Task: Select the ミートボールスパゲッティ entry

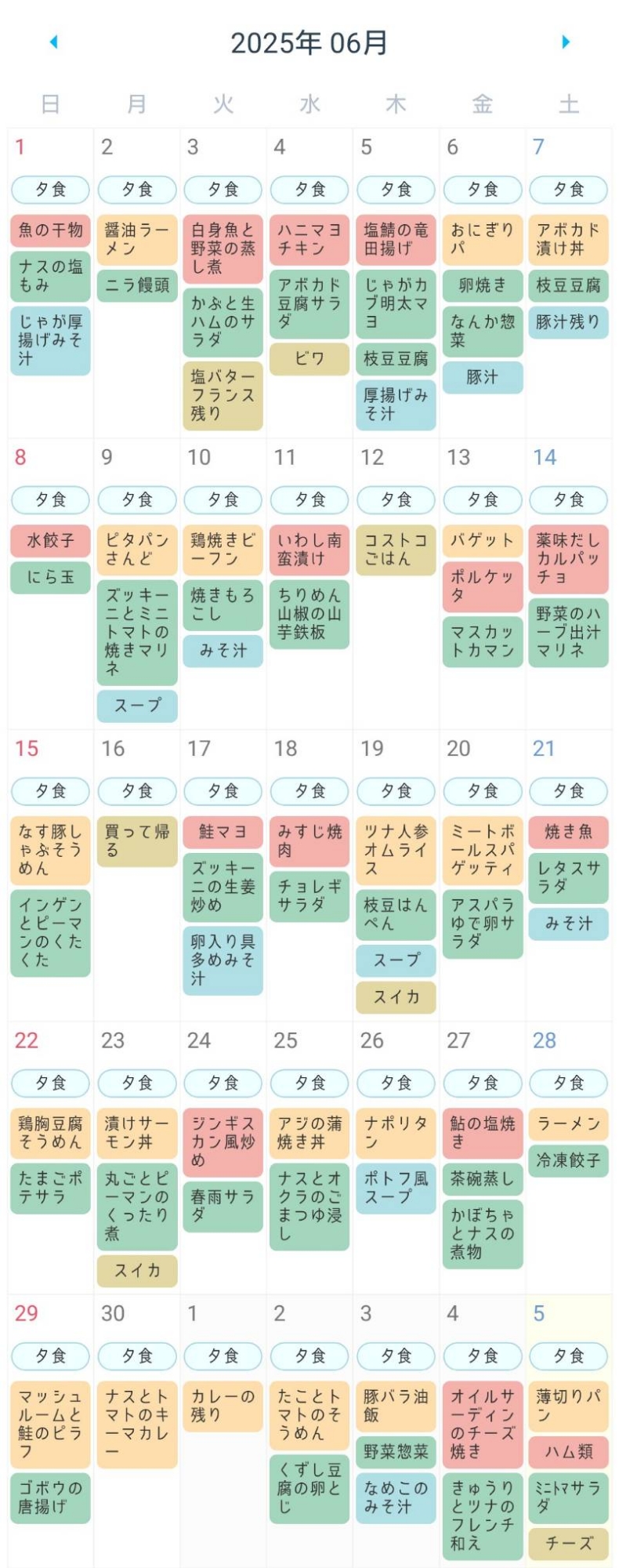Action: pos(482,850)
